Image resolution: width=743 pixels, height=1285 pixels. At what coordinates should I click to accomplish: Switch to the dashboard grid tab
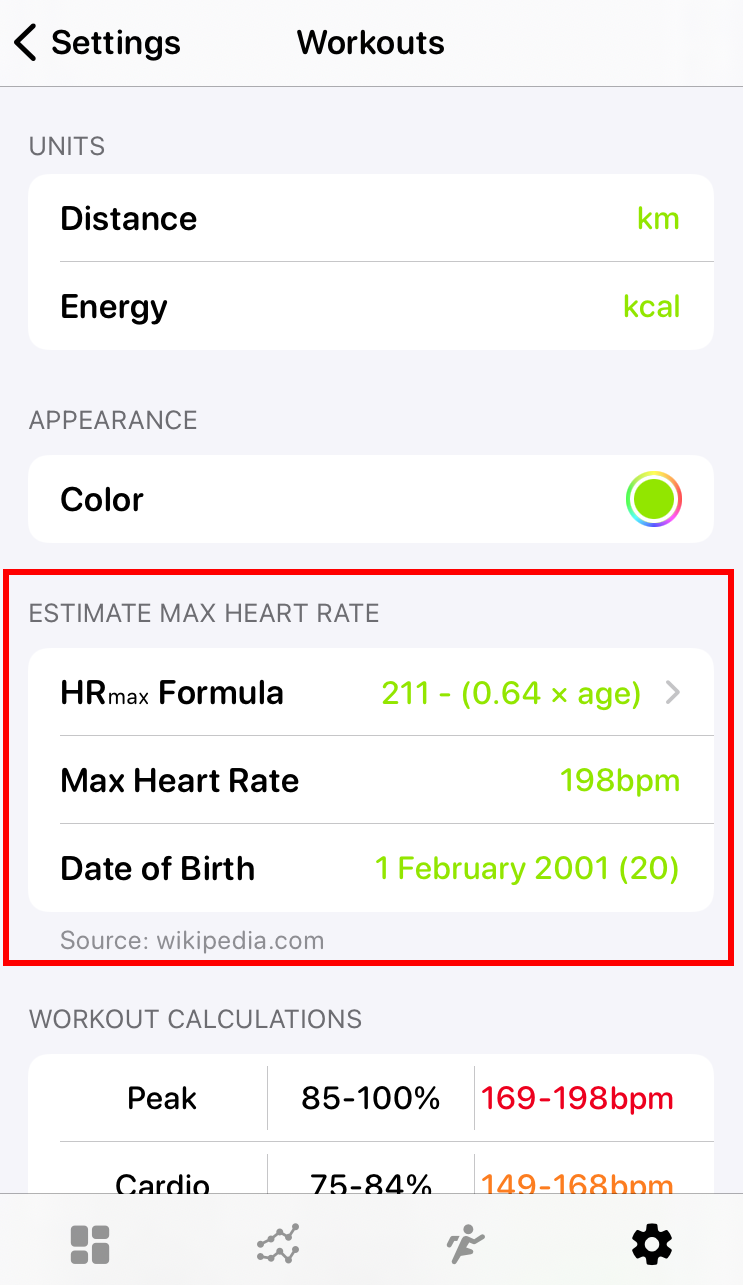click(x=90, y=1245)
